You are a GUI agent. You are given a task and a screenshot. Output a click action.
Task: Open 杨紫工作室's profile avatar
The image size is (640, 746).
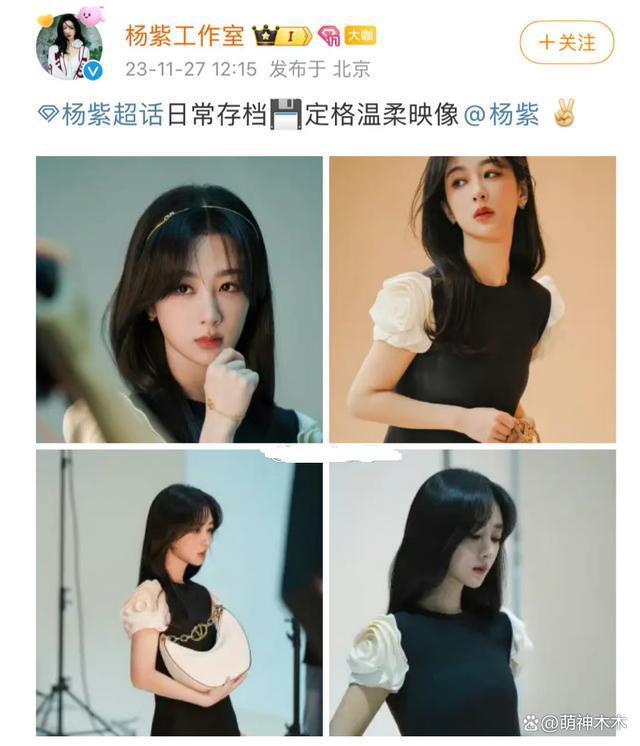(69, 46)
